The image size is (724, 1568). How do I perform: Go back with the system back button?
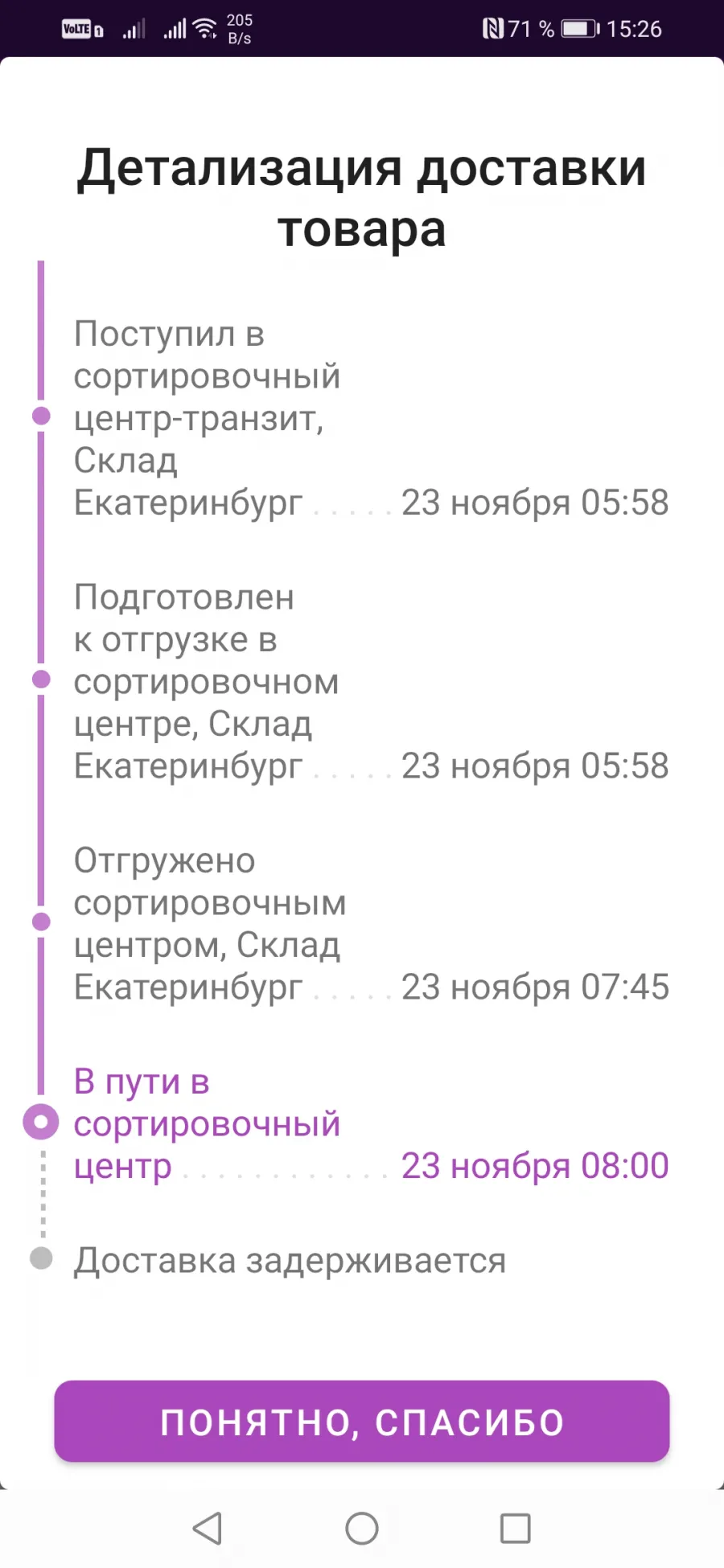tap(208, 1528)
